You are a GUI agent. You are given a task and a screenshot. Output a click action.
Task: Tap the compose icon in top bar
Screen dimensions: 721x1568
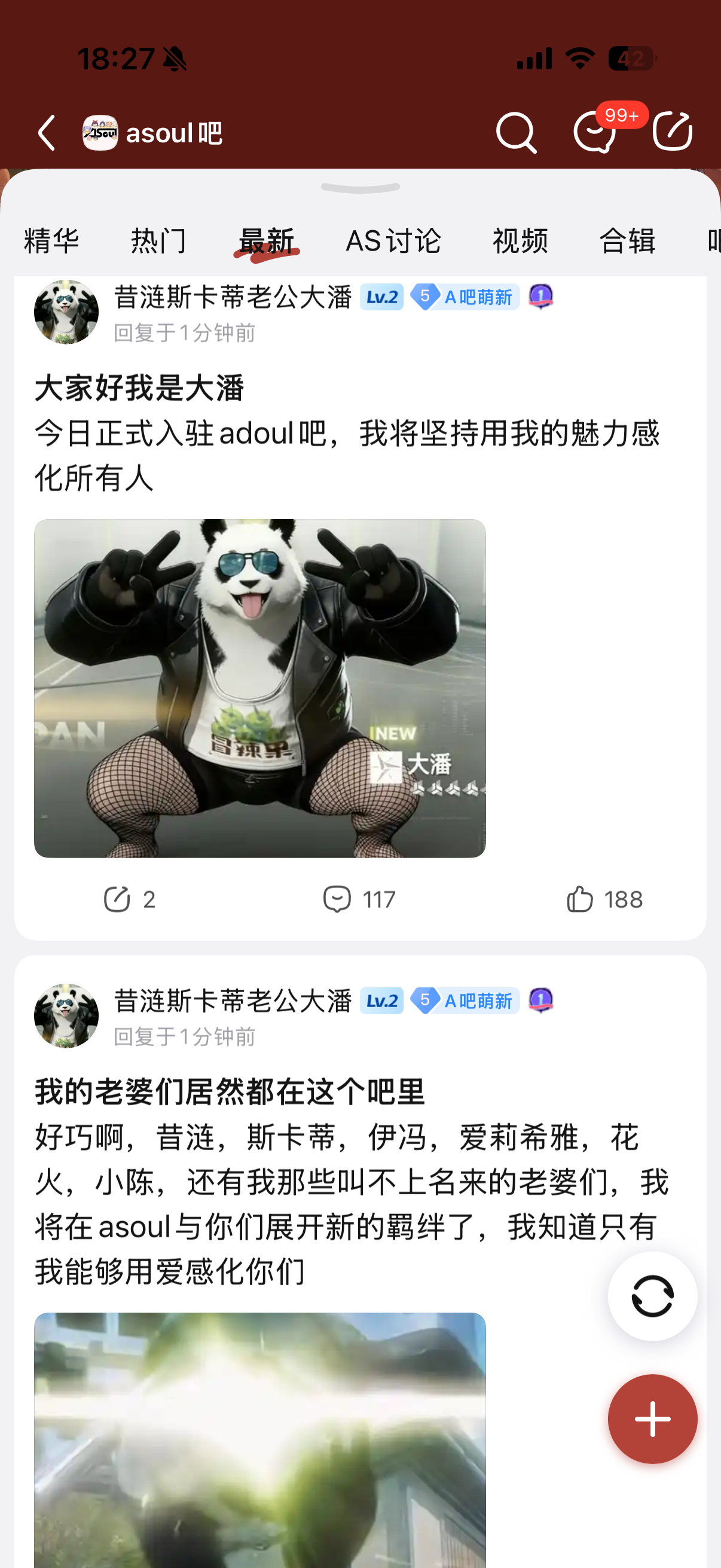673,132
